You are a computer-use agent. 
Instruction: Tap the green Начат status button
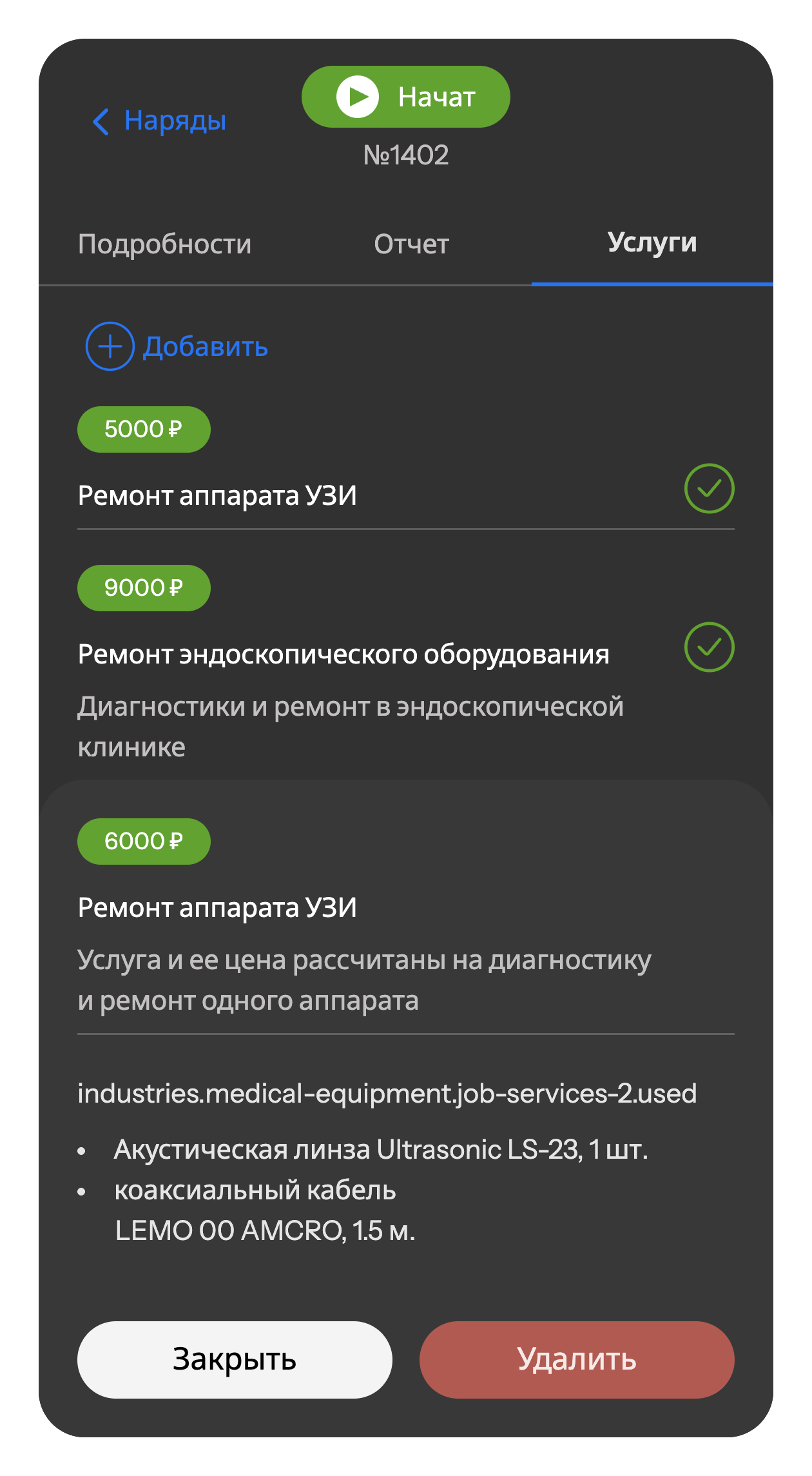tap(406, 97)
